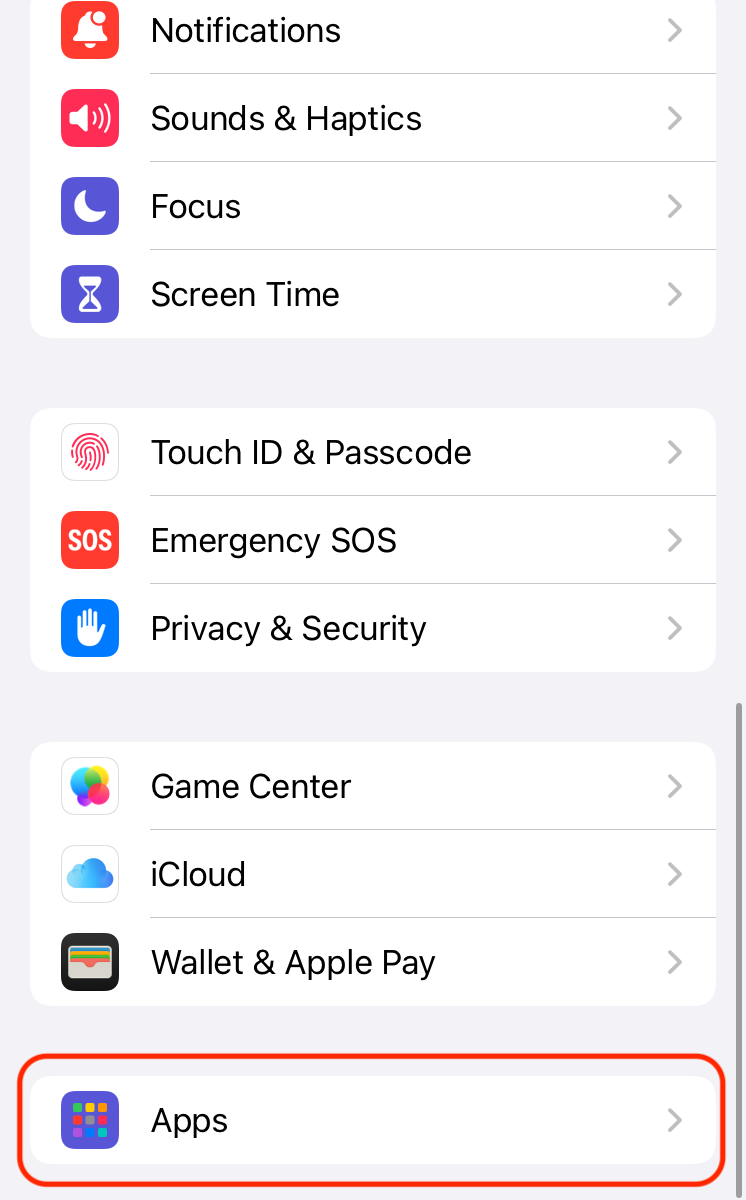Screen dimensions: 746x1200
Task: Open Privacy & Security
Action: 372,629
